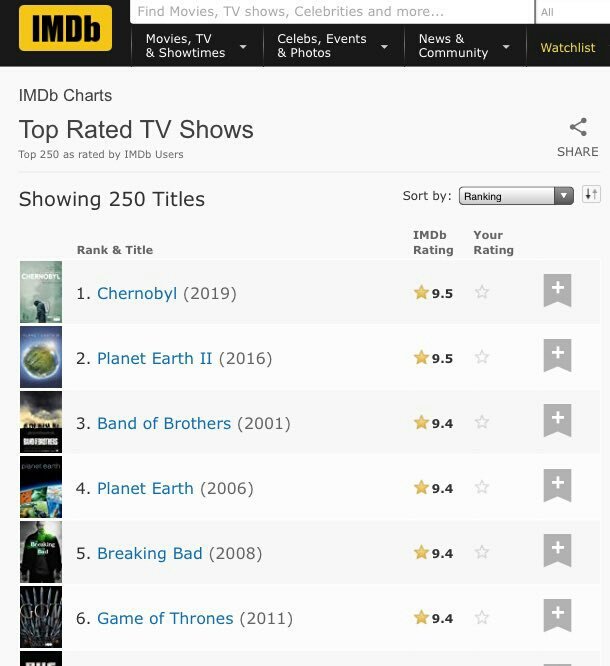Viewport: 610px width, 666px height.
Task: Rate Planet Earth II with the star
Action: [482, 358]
